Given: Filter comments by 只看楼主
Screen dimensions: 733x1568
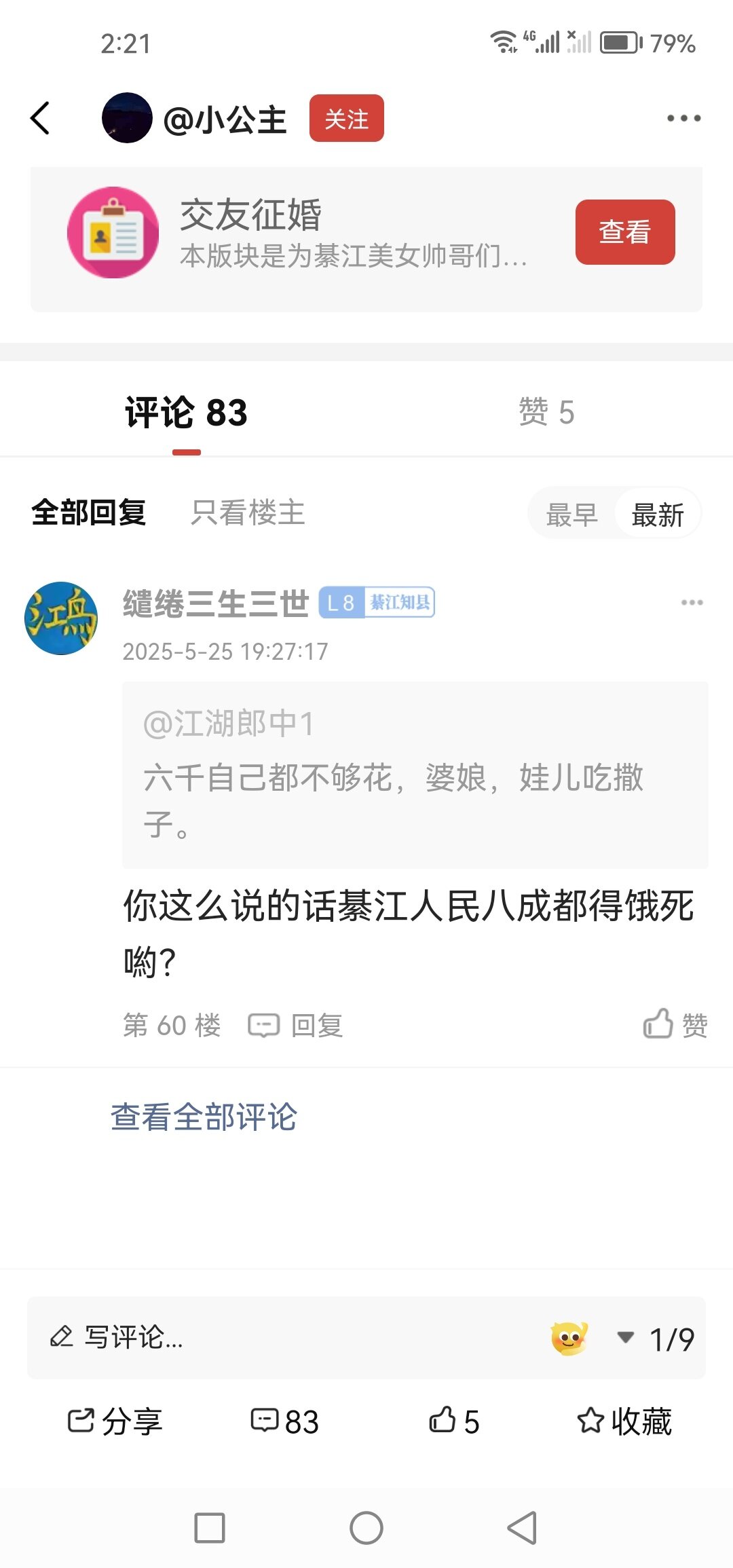Looking at the screenshot, I should pyautogui.click(x=248, y=512).
